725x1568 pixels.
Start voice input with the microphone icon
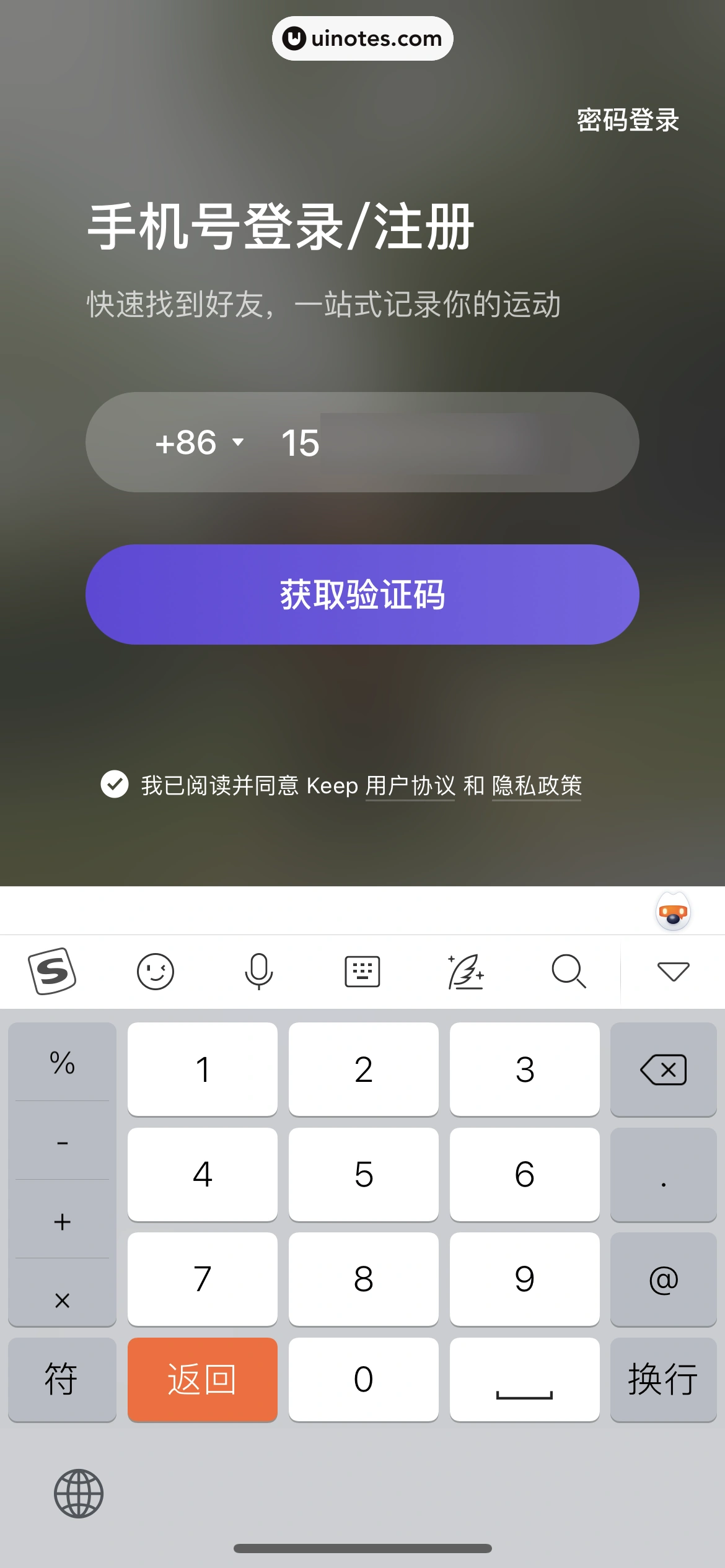[259, 970]
